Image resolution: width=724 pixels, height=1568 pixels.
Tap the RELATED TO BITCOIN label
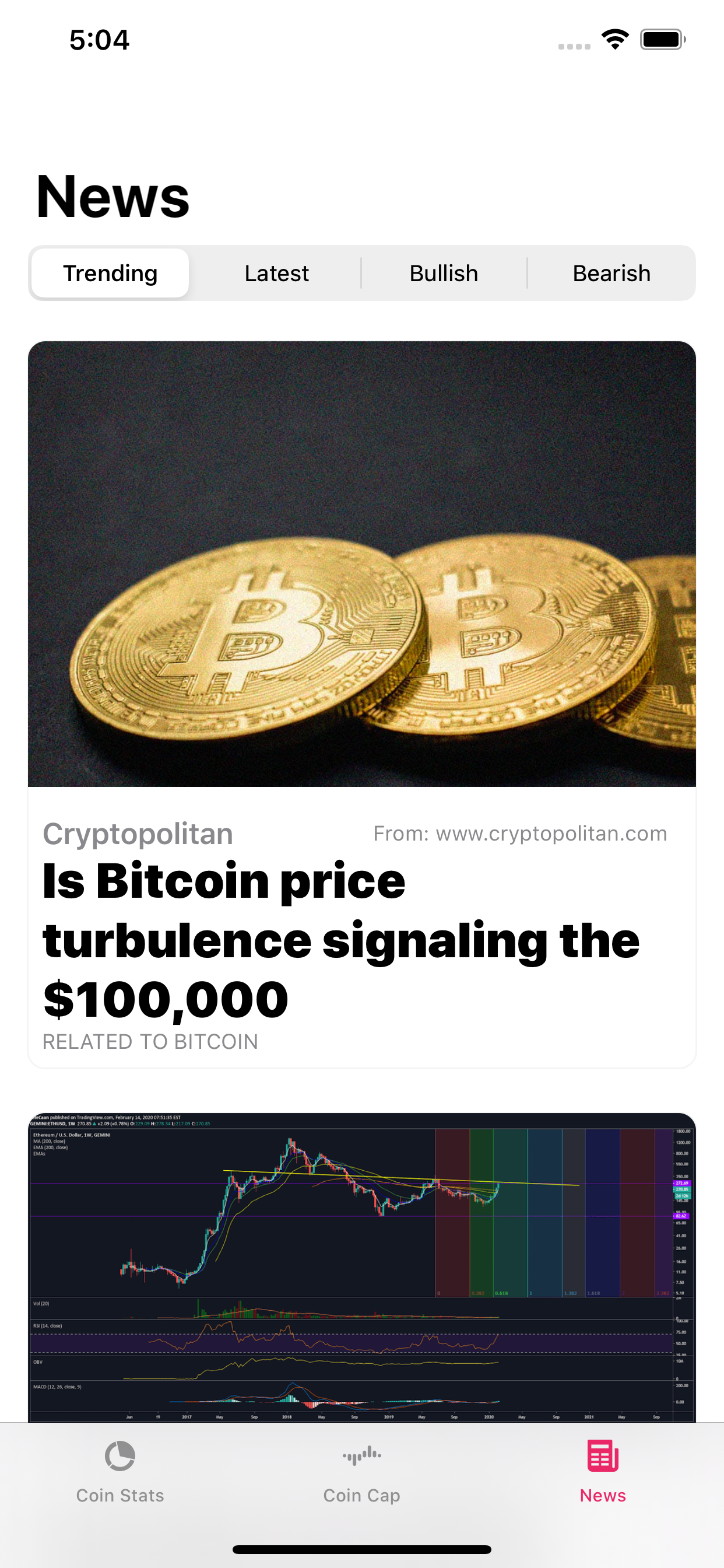(x=150, y=1041)
